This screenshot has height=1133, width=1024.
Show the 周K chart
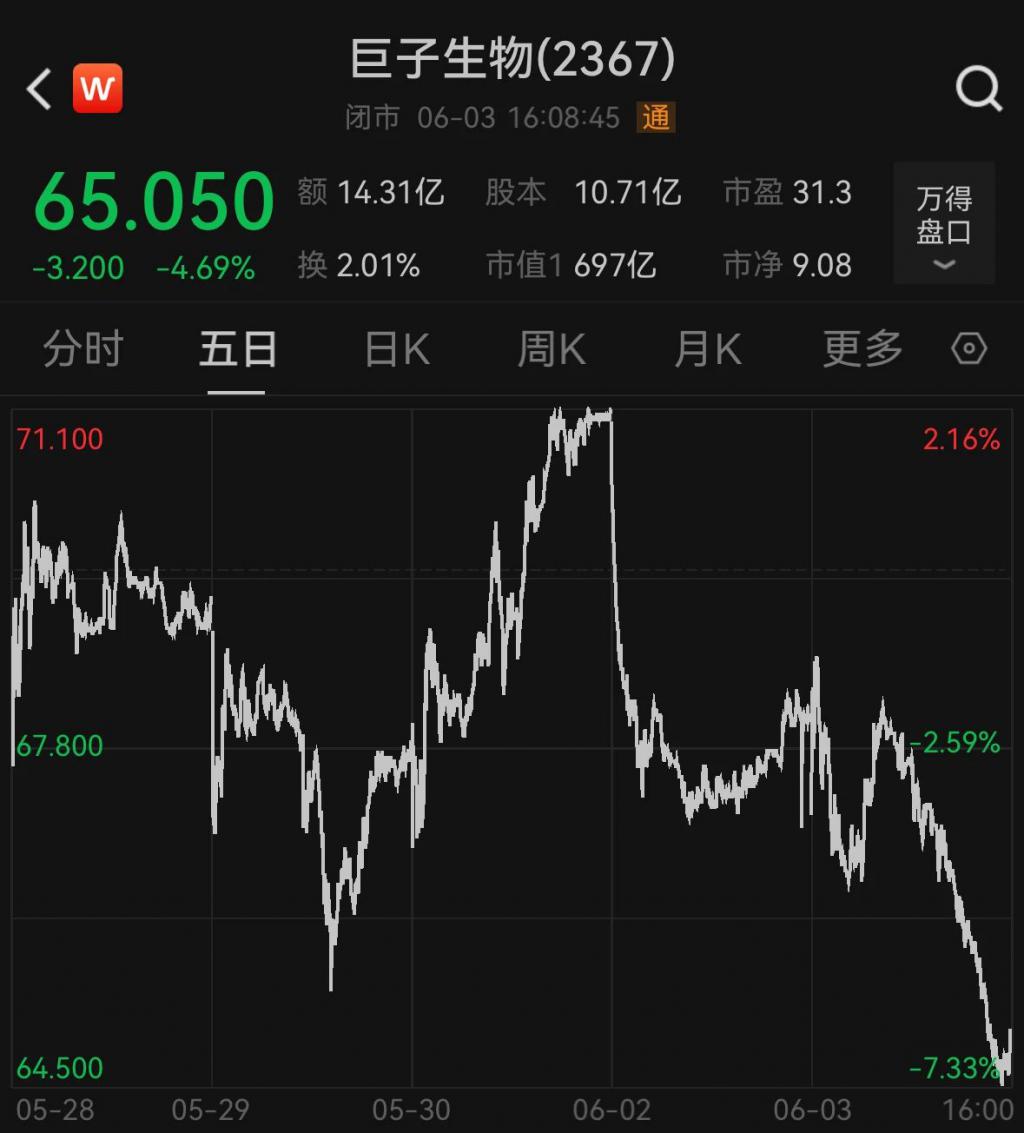pos(551,350)
